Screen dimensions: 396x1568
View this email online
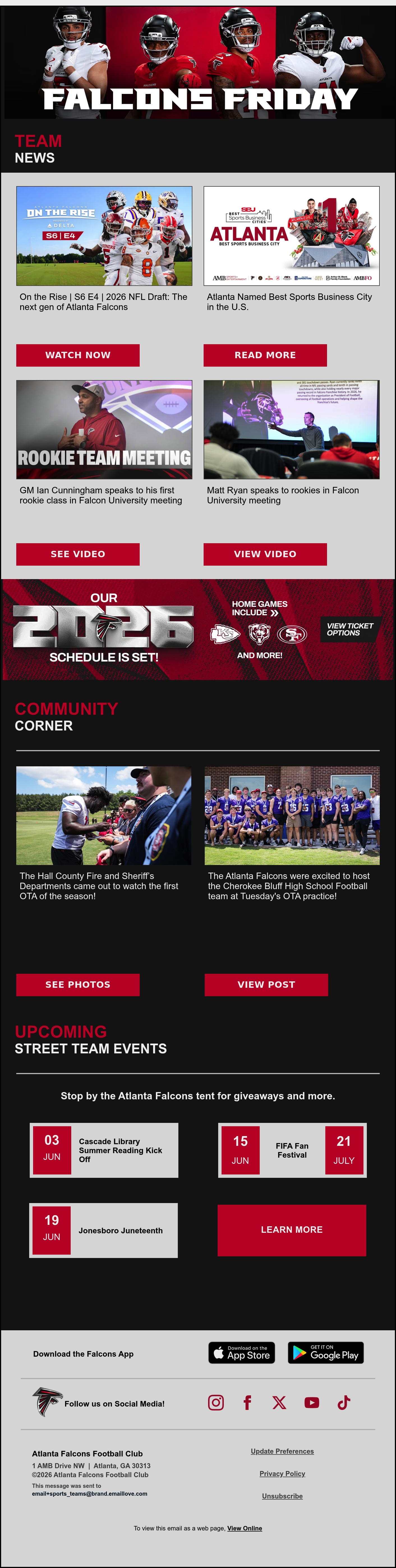click(244, 1528)
